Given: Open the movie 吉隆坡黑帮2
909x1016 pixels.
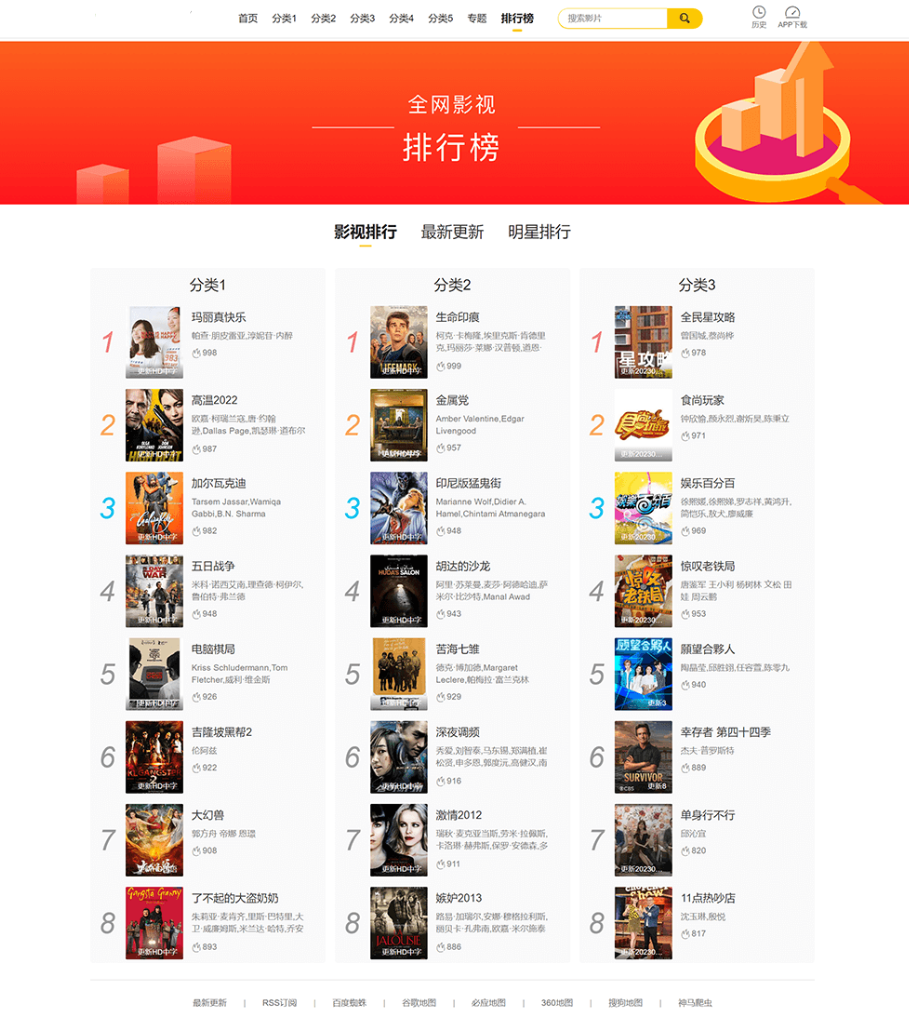Looking at the screenshot, I should [221, 732].
